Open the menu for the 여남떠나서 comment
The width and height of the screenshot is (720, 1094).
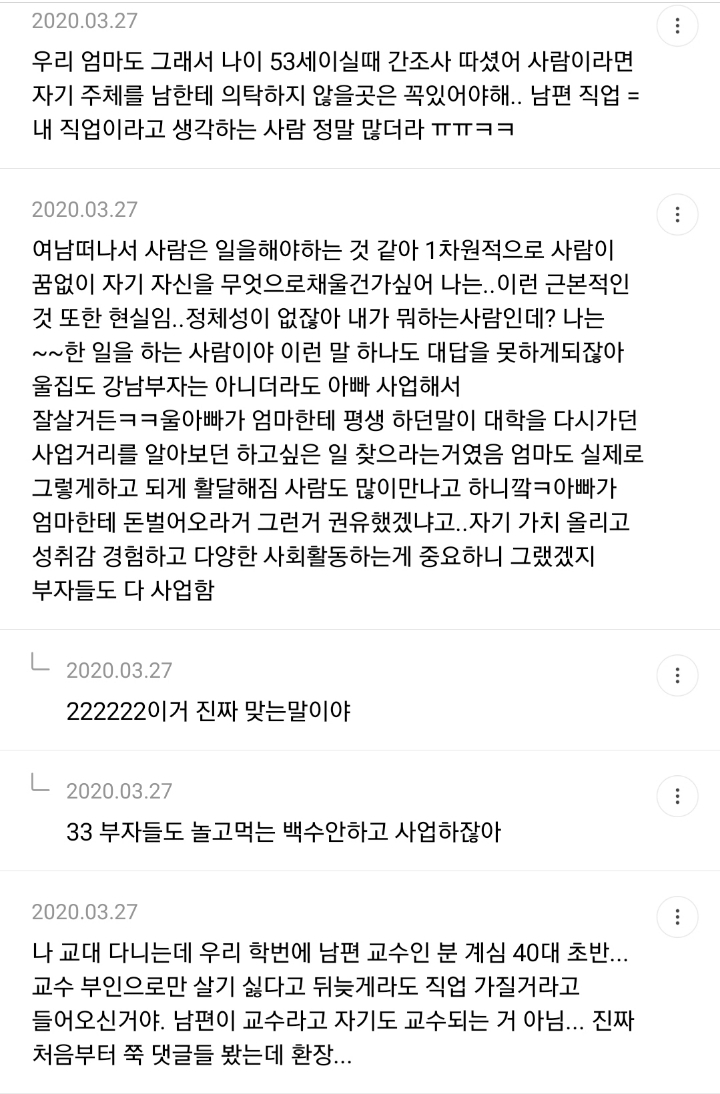click(x=679, y=213)
